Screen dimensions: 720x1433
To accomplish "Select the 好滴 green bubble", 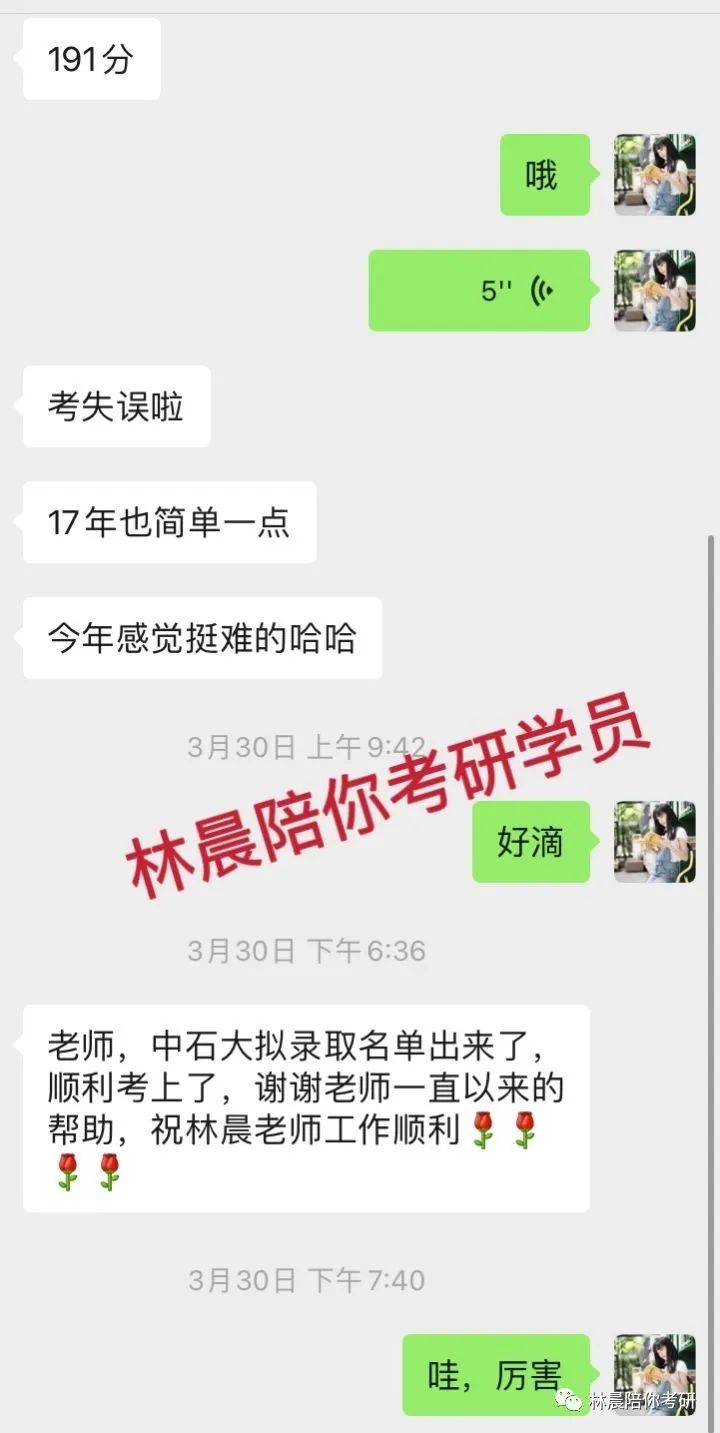I will click(x=530, y=843).
